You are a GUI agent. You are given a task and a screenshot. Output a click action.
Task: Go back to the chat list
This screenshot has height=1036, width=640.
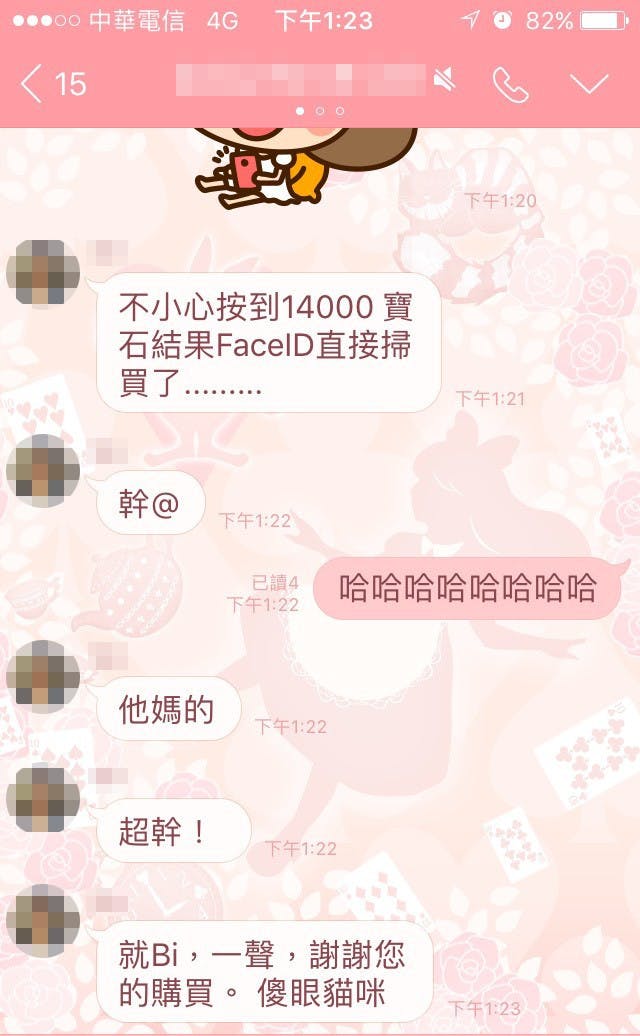tap(52, 84)
